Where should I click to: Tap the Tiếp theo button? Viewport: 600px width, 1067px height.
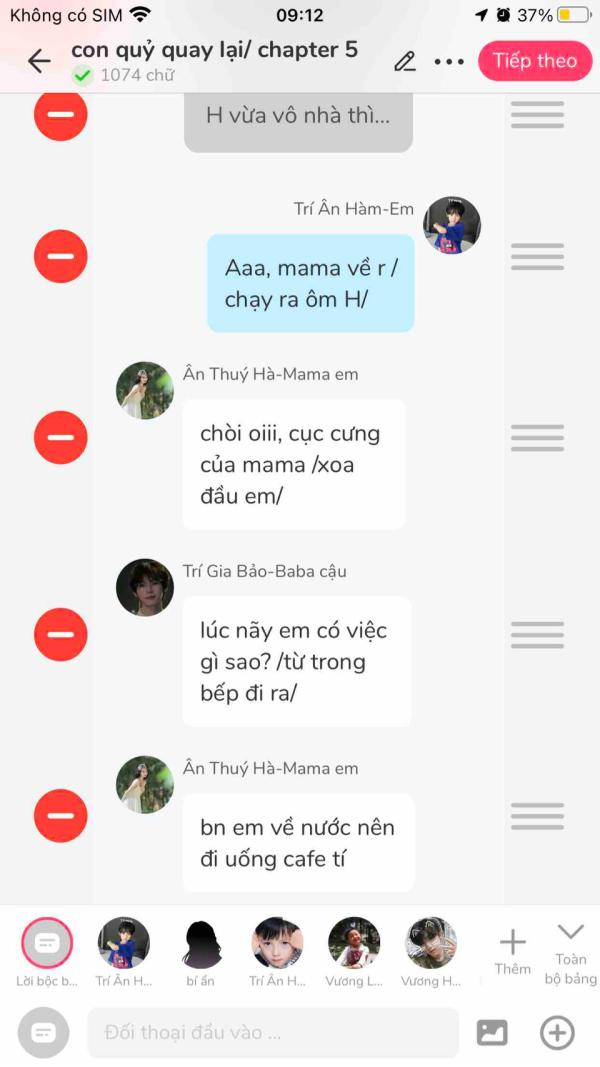534,61
